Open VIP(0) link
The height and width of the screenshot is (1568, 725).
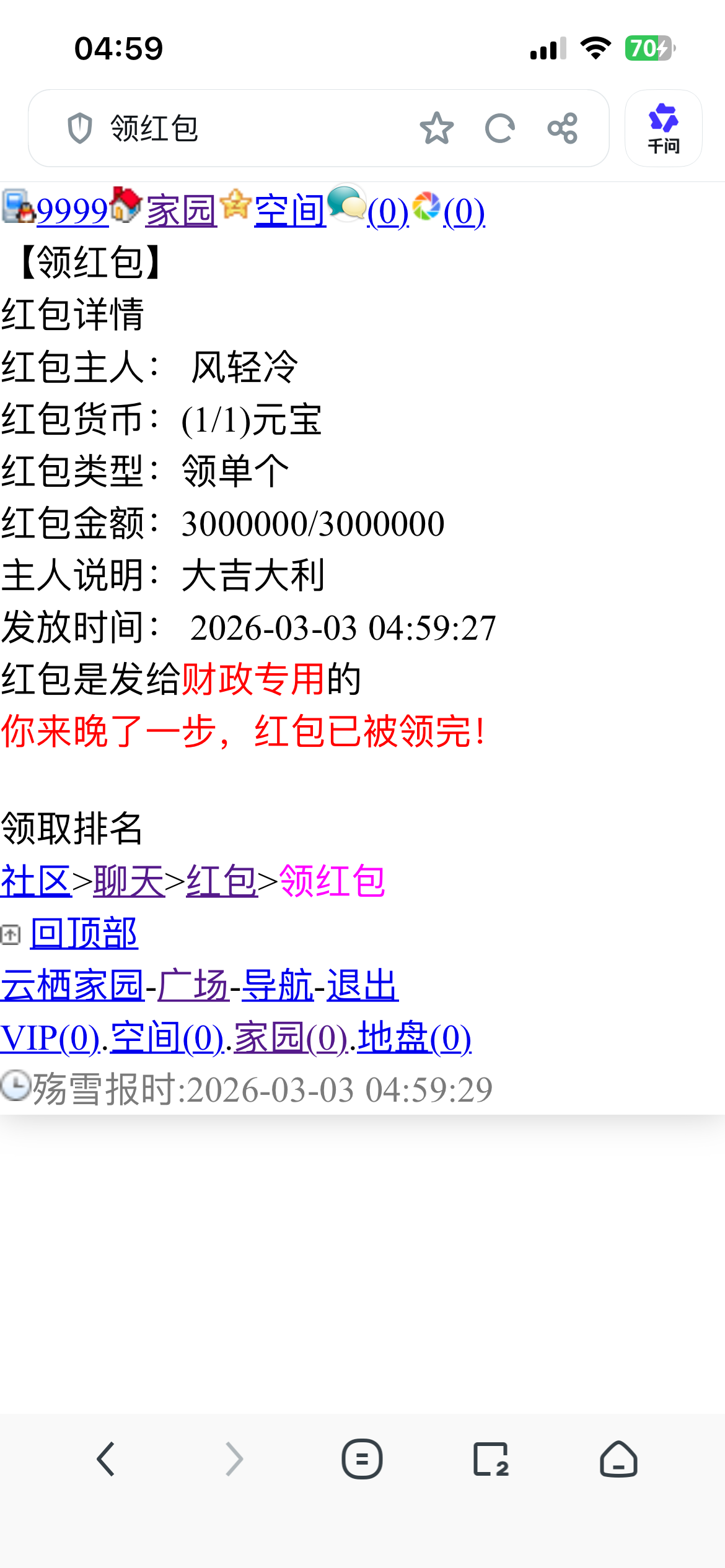(50, 1038)
